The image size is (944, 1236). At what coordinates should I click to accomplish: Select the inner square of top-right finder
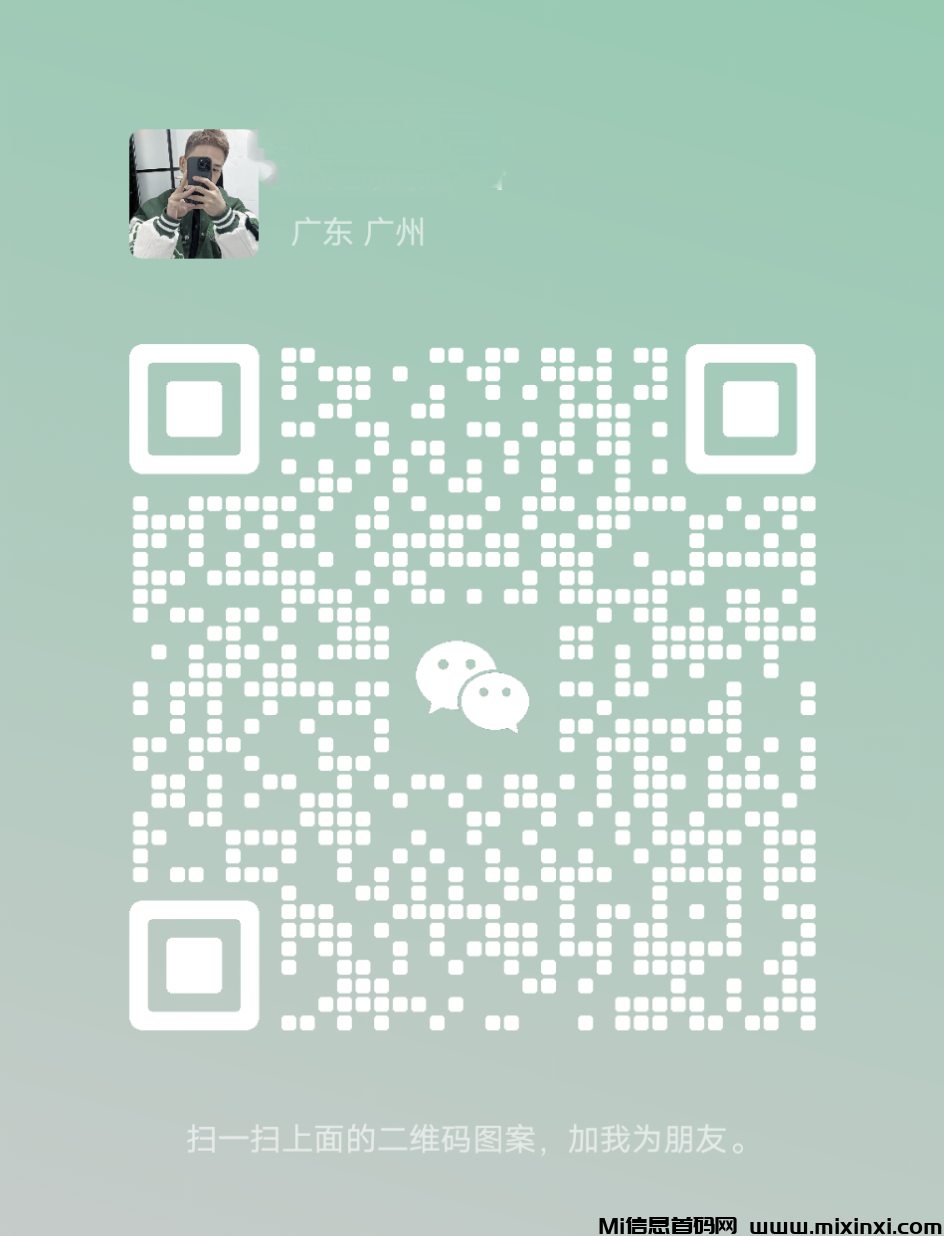pyautogui.click(x=748, y=410)
